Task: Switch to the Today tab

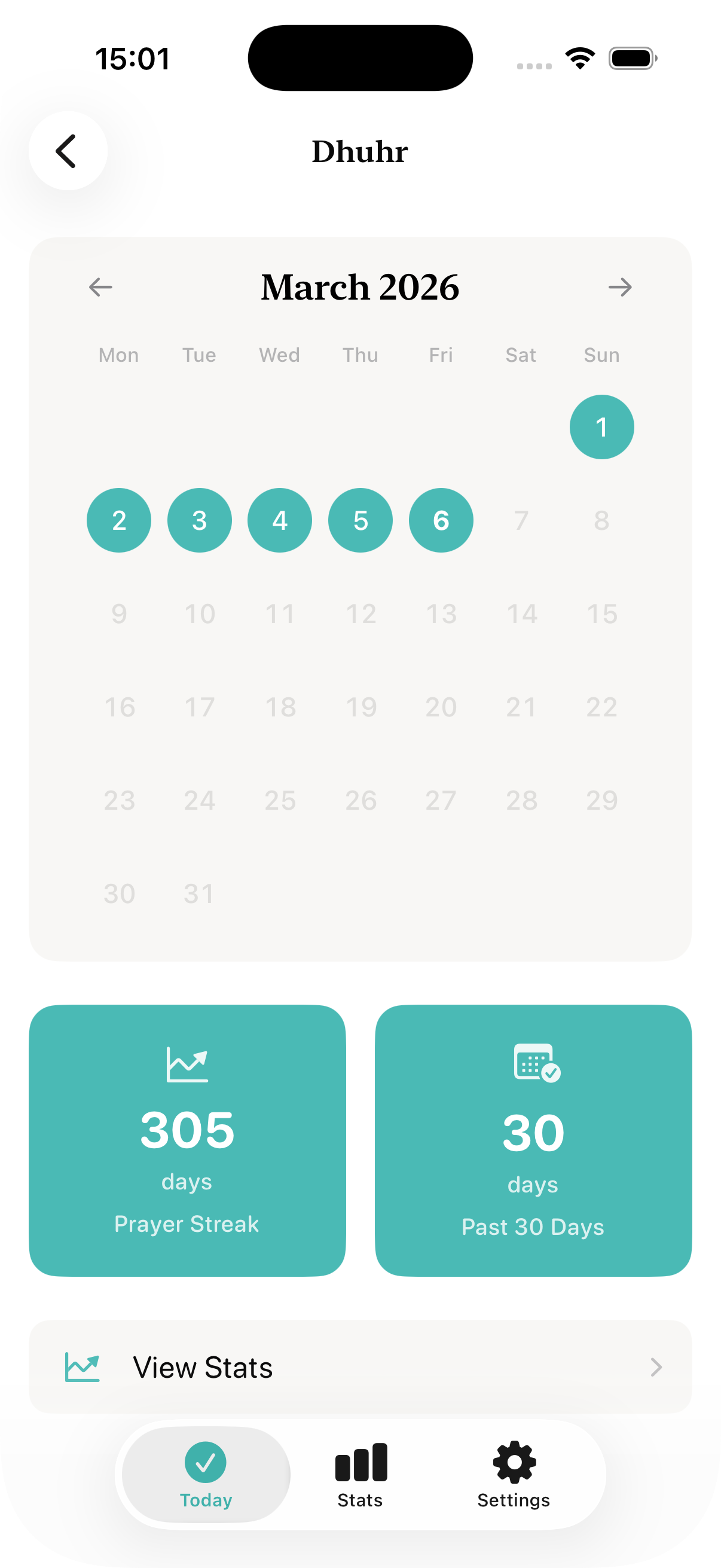Action: coord(206,1474)
